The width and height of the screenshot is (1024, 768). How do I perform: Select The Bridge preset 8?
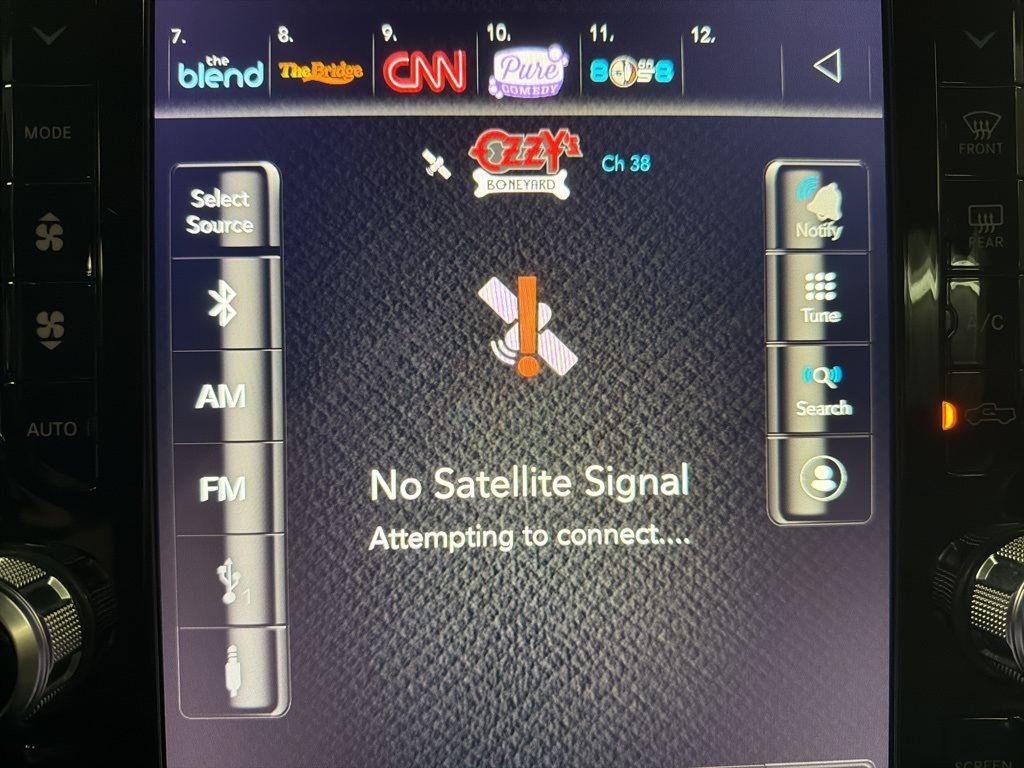click(x=320, y=68)
